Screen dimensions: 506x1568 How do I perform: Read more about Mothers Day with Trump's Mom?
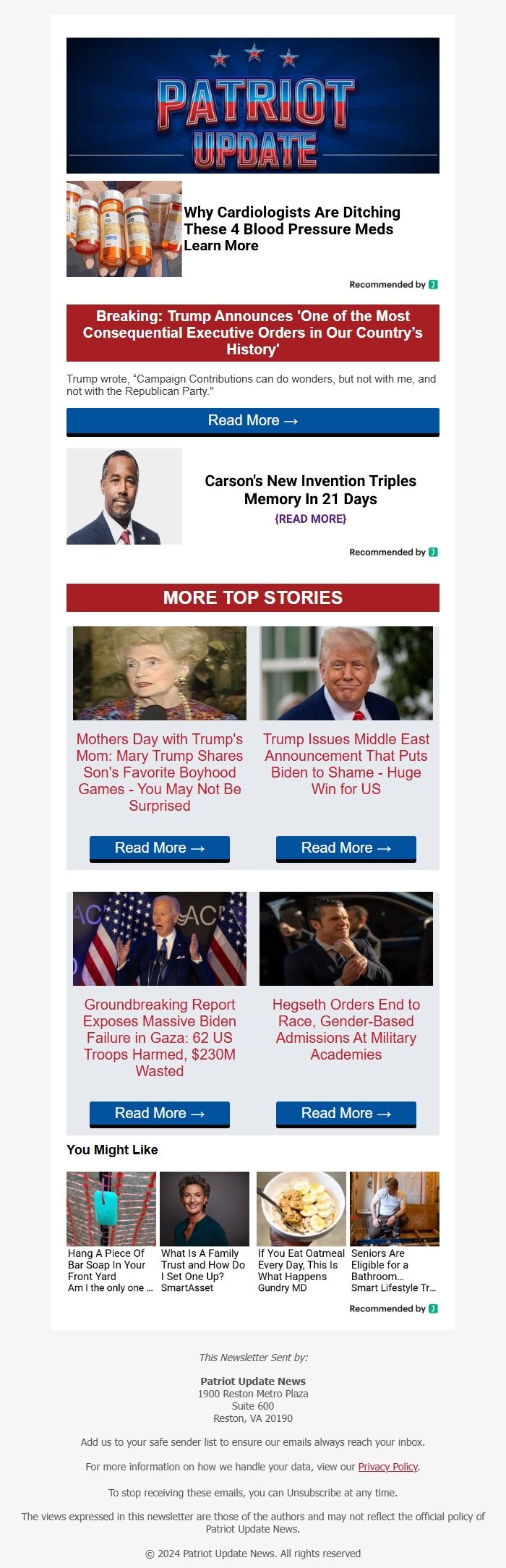[159, 848]
